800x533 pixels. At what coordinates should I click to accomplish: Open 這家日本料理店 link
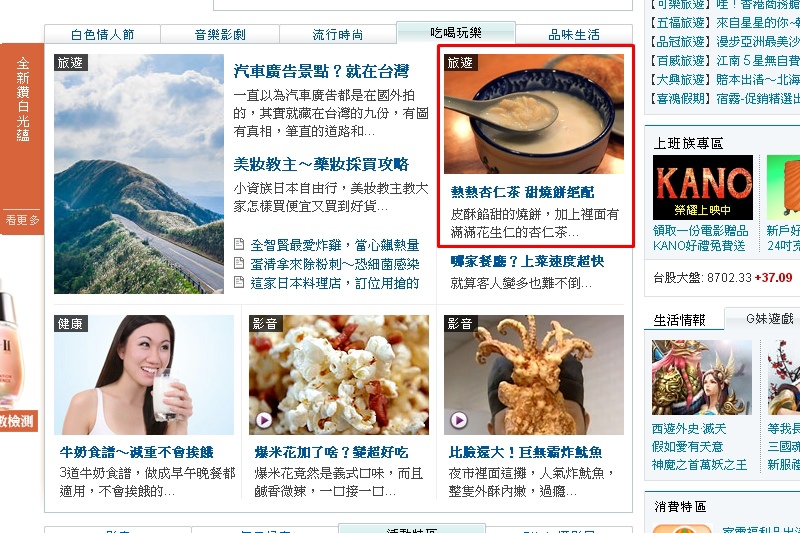pos(334,282)
